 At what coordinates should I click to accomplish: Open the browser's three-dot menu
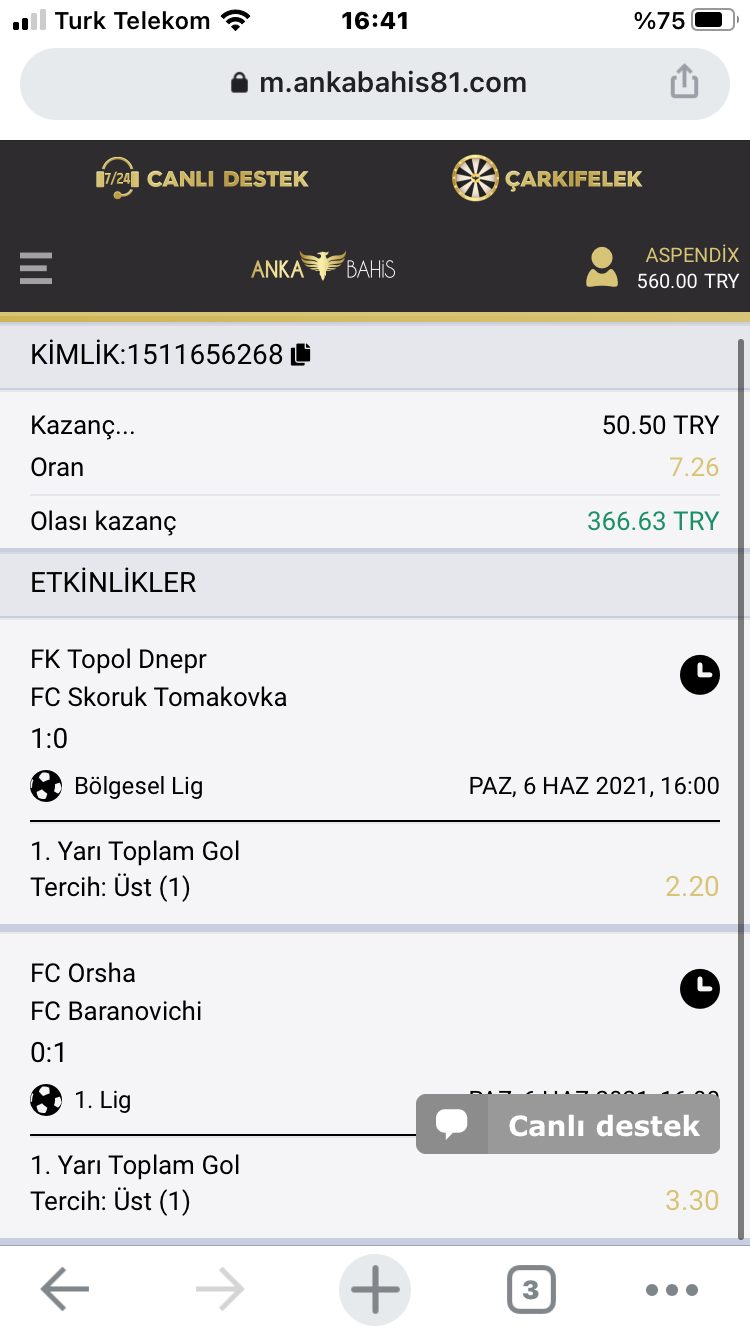671,1290
